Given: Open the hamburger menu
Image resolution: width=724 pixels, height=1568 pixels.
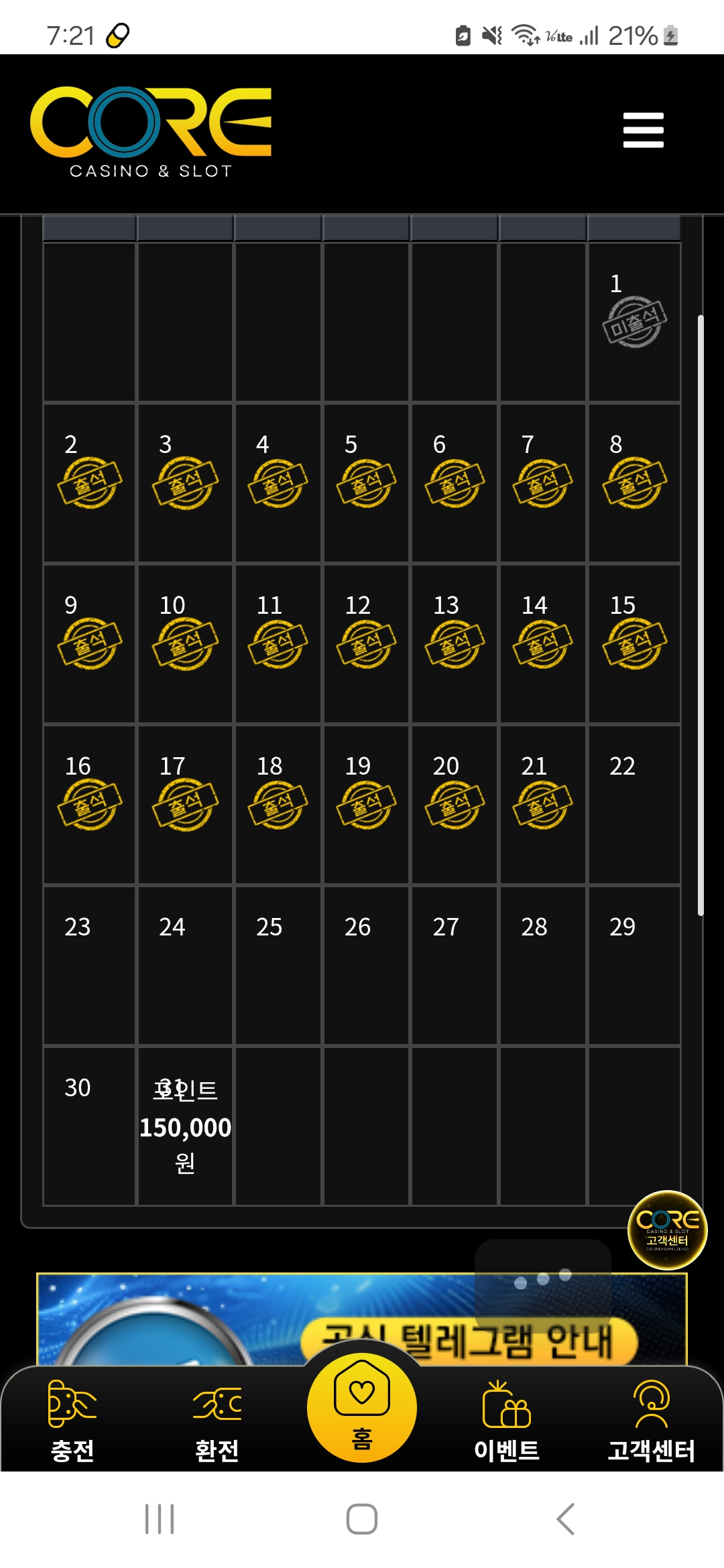Looking at the screenshot, I should (643, 130).
